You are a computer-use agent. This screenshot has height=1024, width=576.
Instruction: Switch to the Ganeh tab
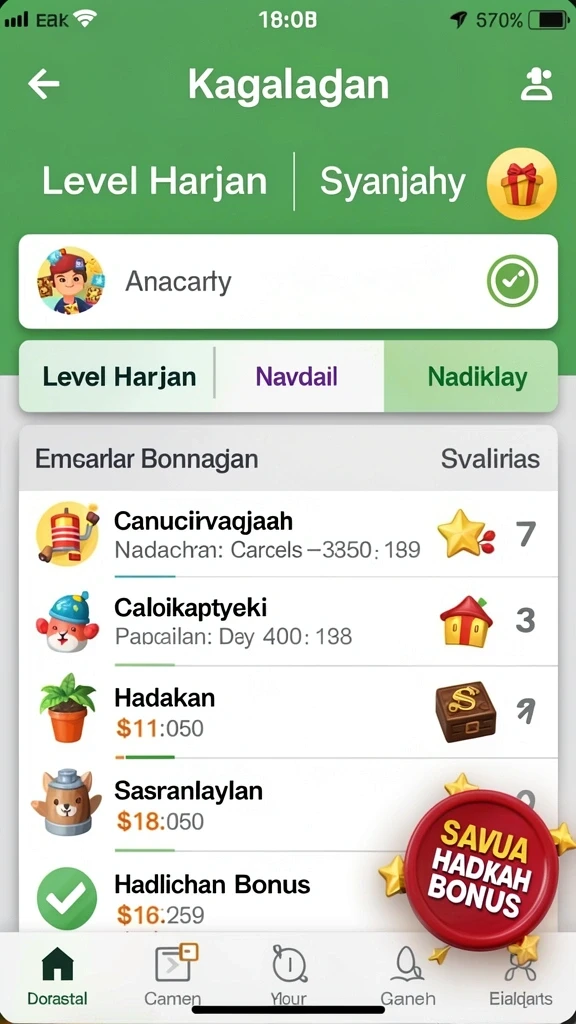408,976
